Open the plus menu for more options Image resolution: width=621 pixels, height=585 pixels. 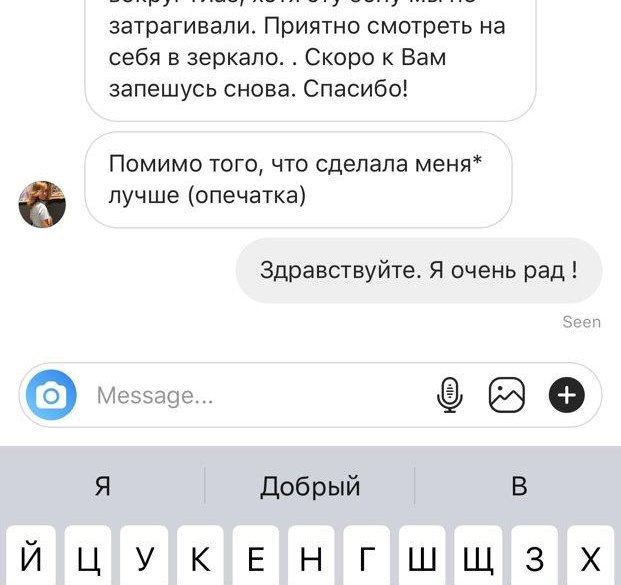[567, 396]
